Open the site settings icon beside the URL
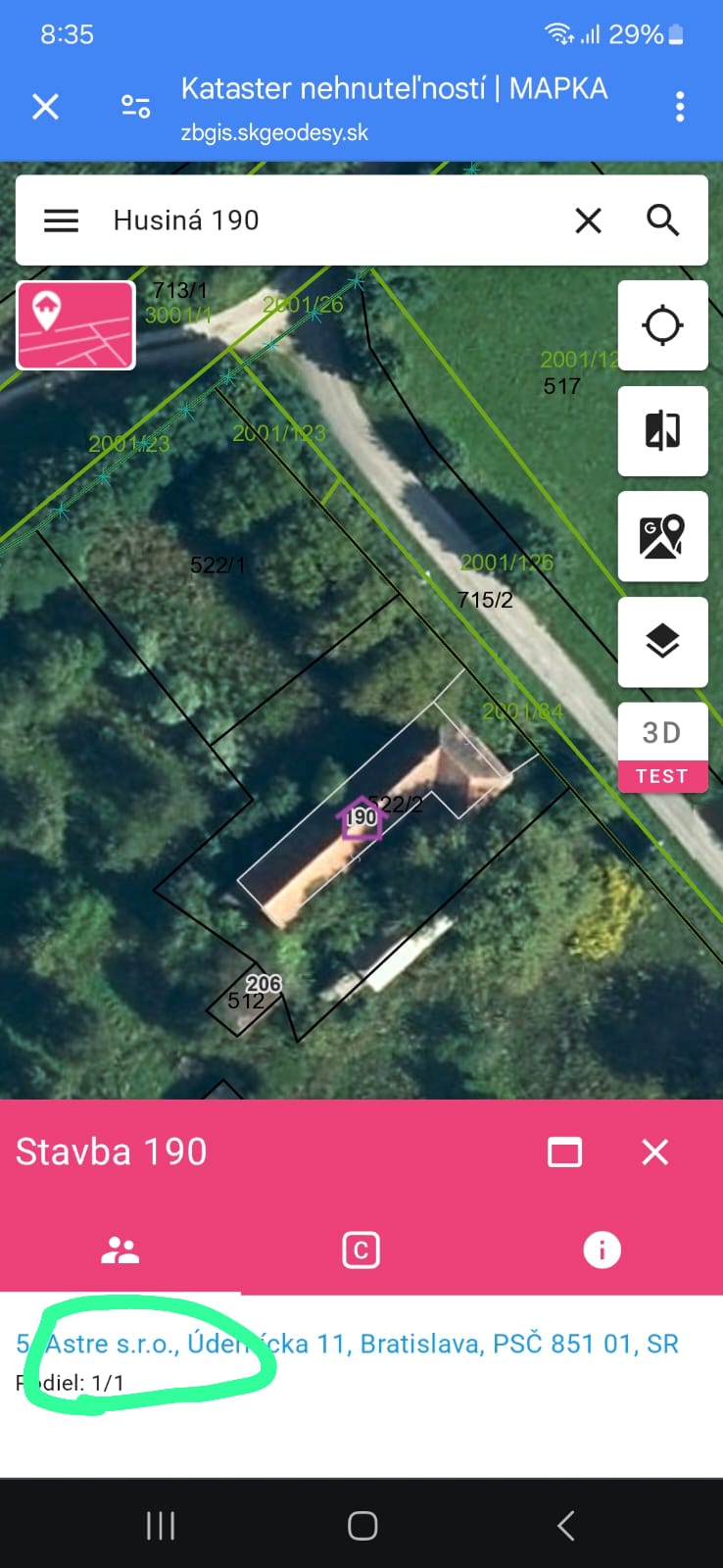 click(135, 106)
